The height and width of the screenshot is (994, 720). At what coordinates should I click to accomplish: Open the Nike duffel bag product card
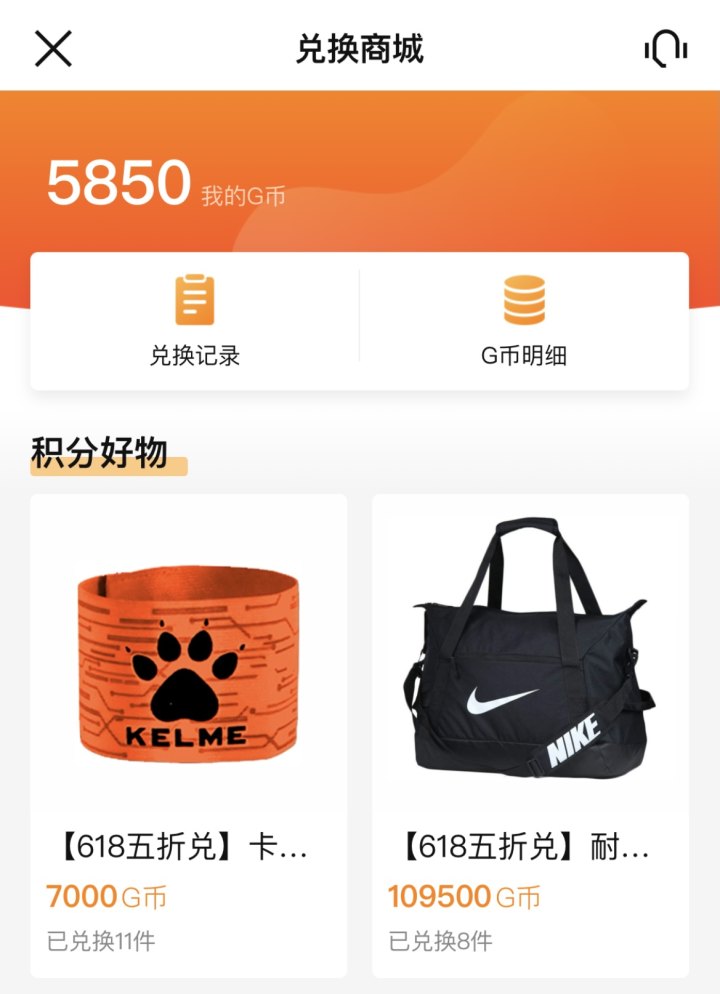point(530,735)
